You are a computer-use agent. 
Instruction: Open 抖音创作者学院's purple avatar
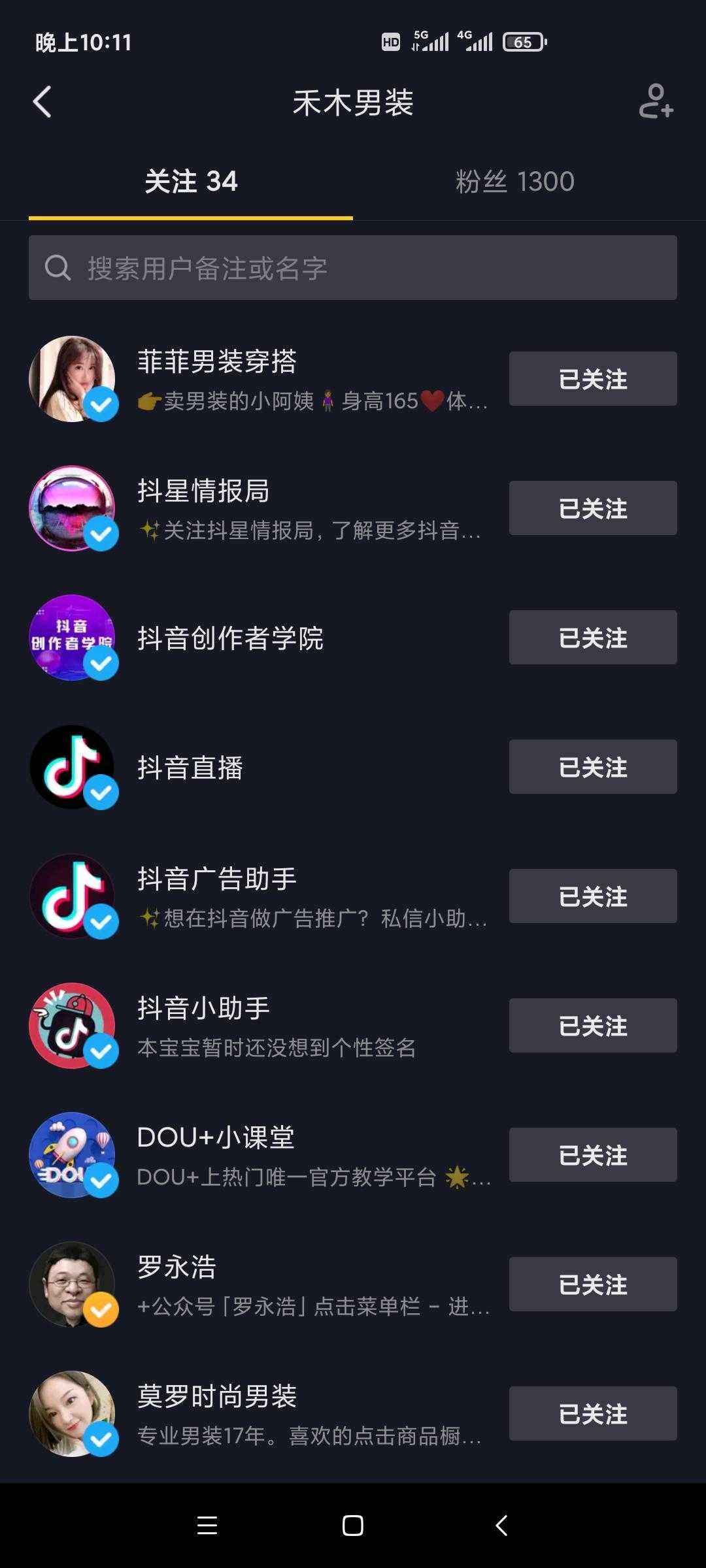point(73,638)
